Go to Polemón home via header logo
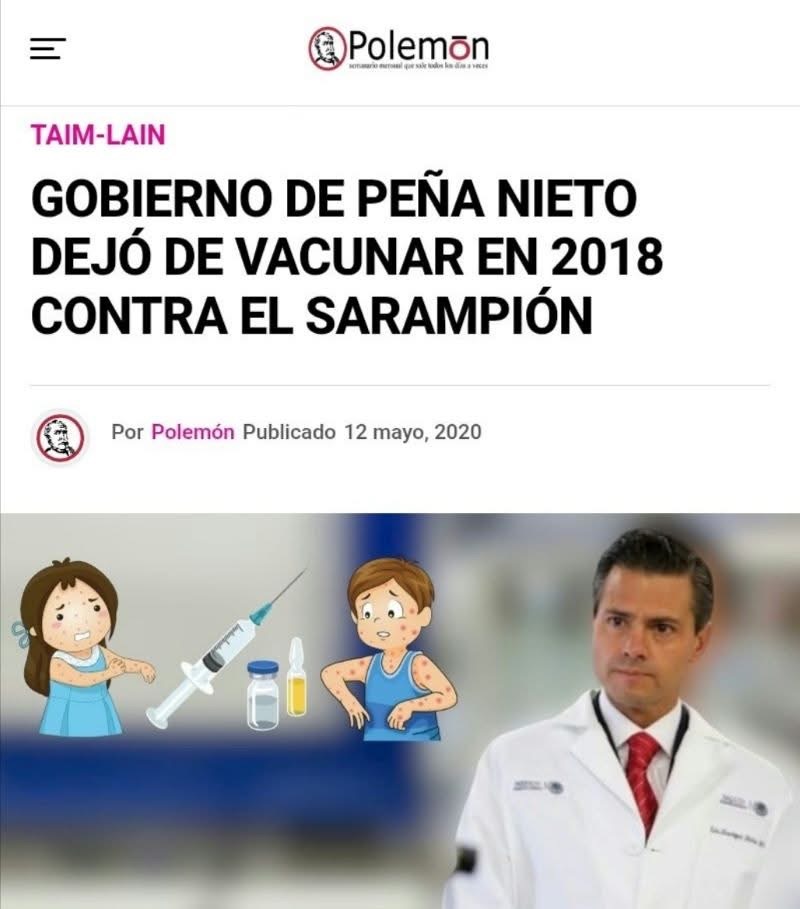This screenshot has width=800, height=909. pyautogui.click(x=399, y=48)
